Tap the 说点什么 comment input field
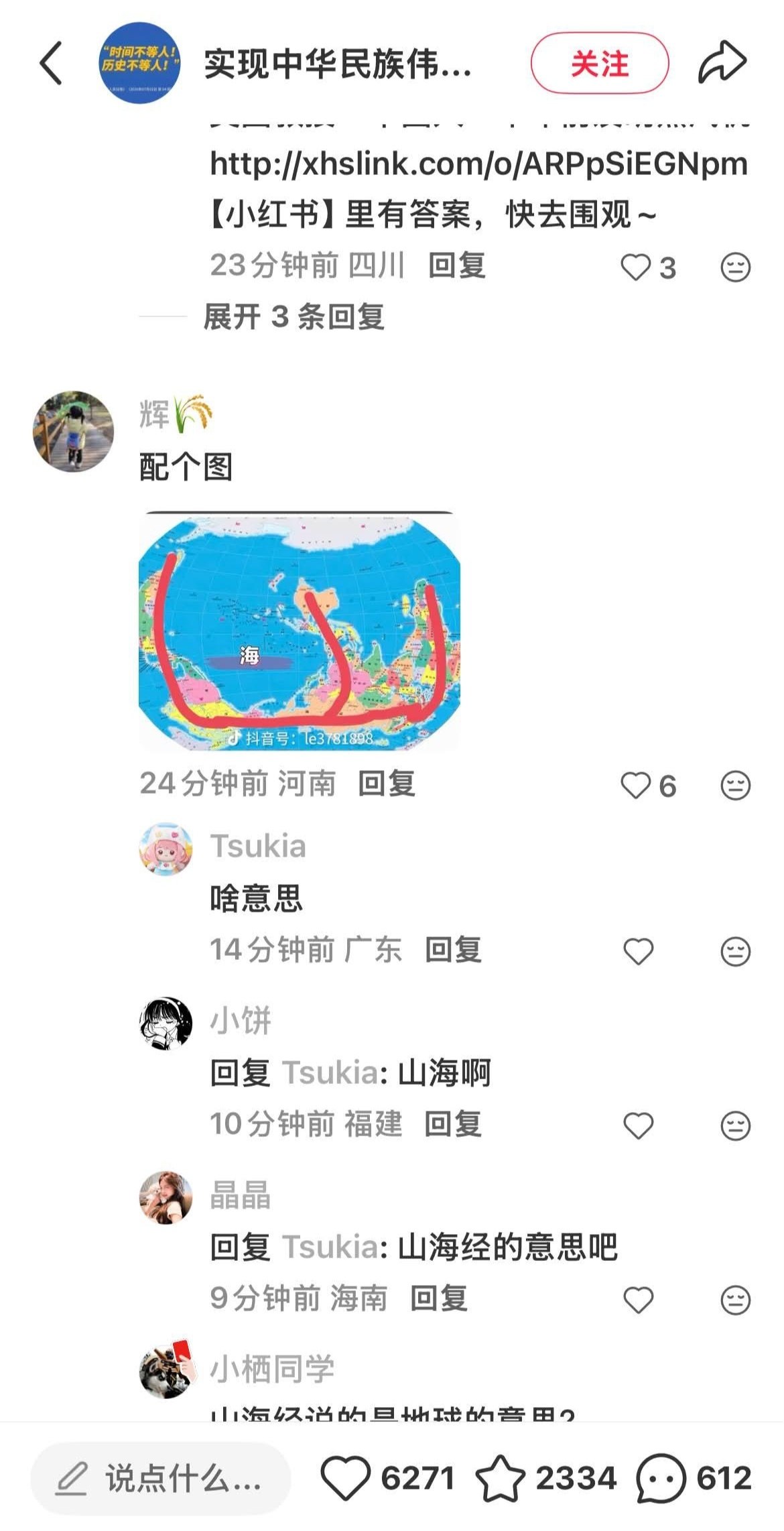Image resolution: width=784 pixels, height=1531 pixels. (161, 1478)
